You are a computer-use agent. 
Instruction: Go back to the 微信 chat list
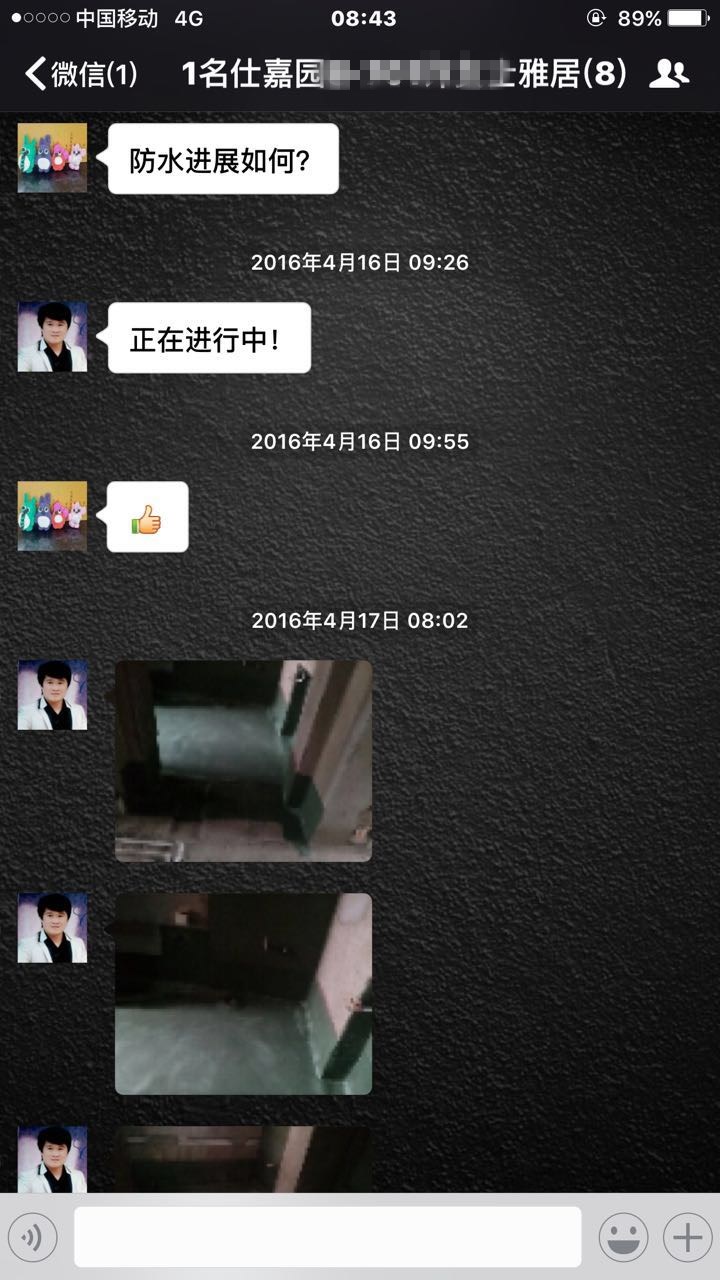coord(80,73)
